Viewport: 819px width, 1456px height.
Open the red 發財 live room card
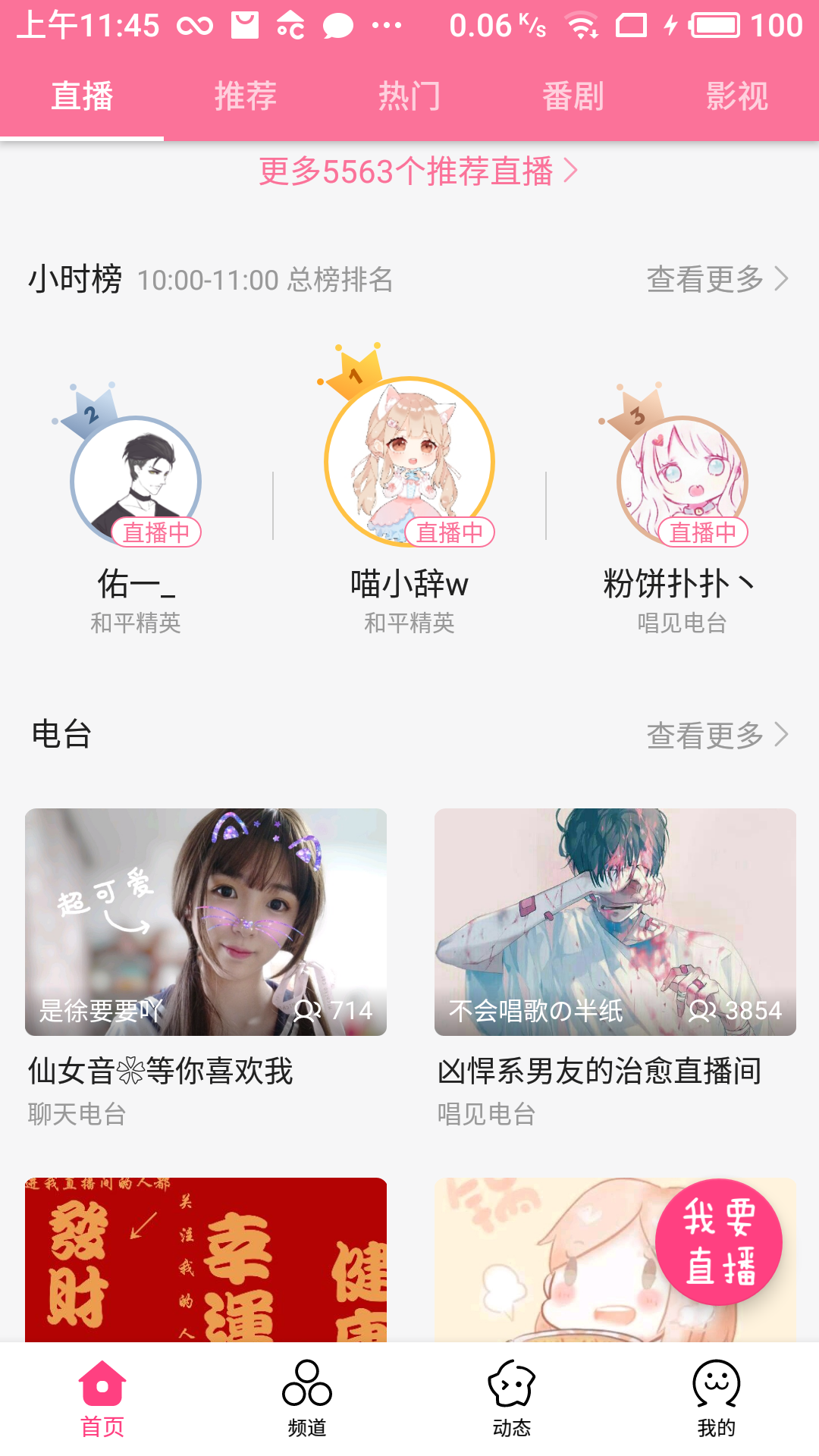click(x=206, y=1259)
